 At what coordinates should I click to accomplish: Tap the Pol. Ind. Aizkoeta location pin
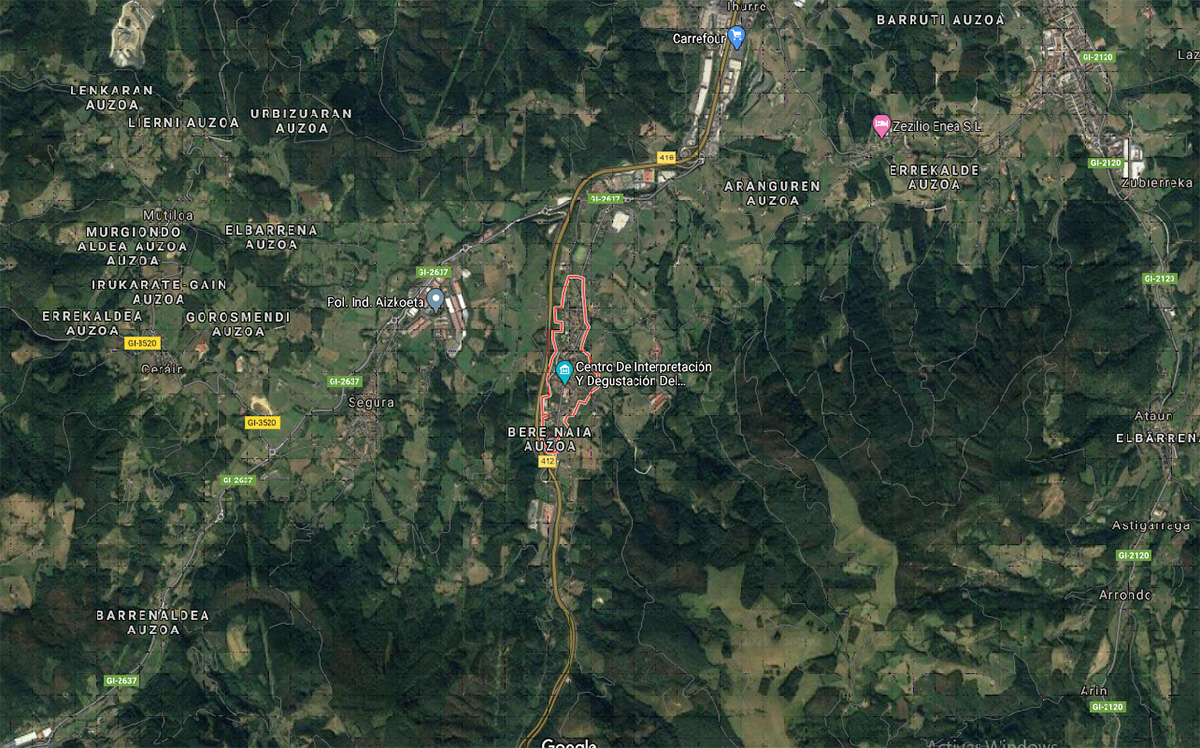[x=436, y=300]
